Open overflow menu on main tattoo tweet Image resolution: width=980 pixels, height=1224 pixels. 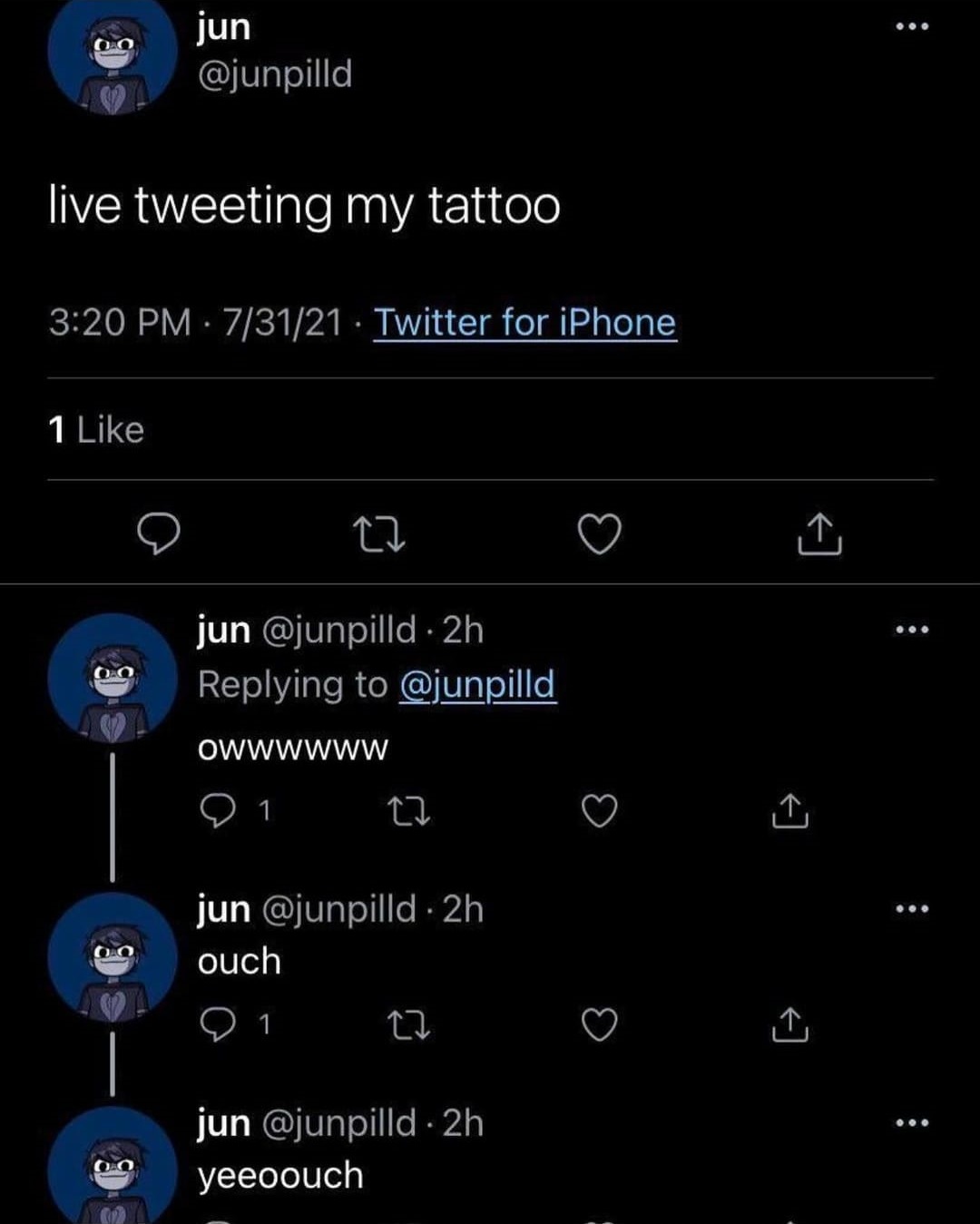[911, 26]
